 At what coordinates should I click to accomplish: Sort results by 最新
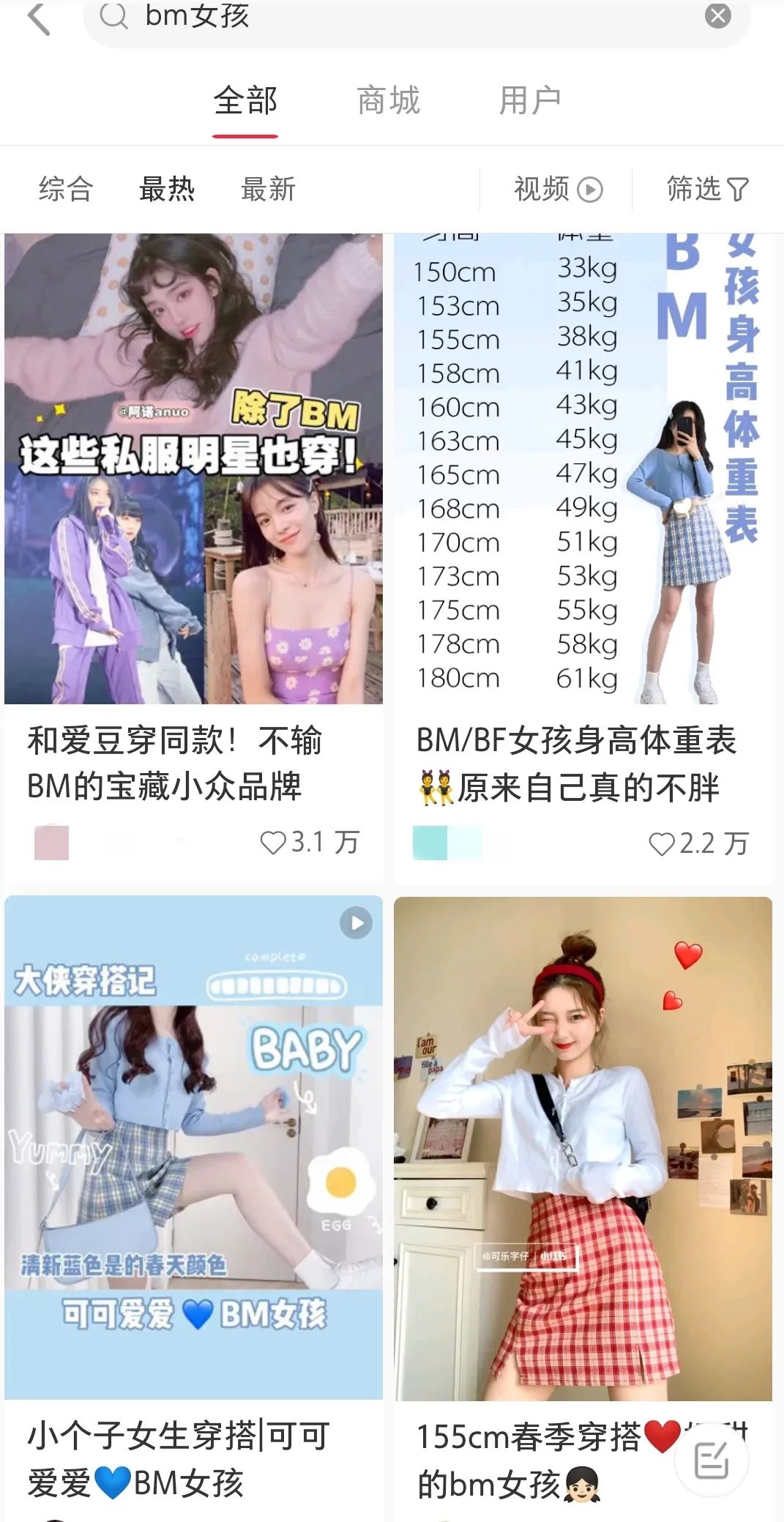tap(269, 190)
